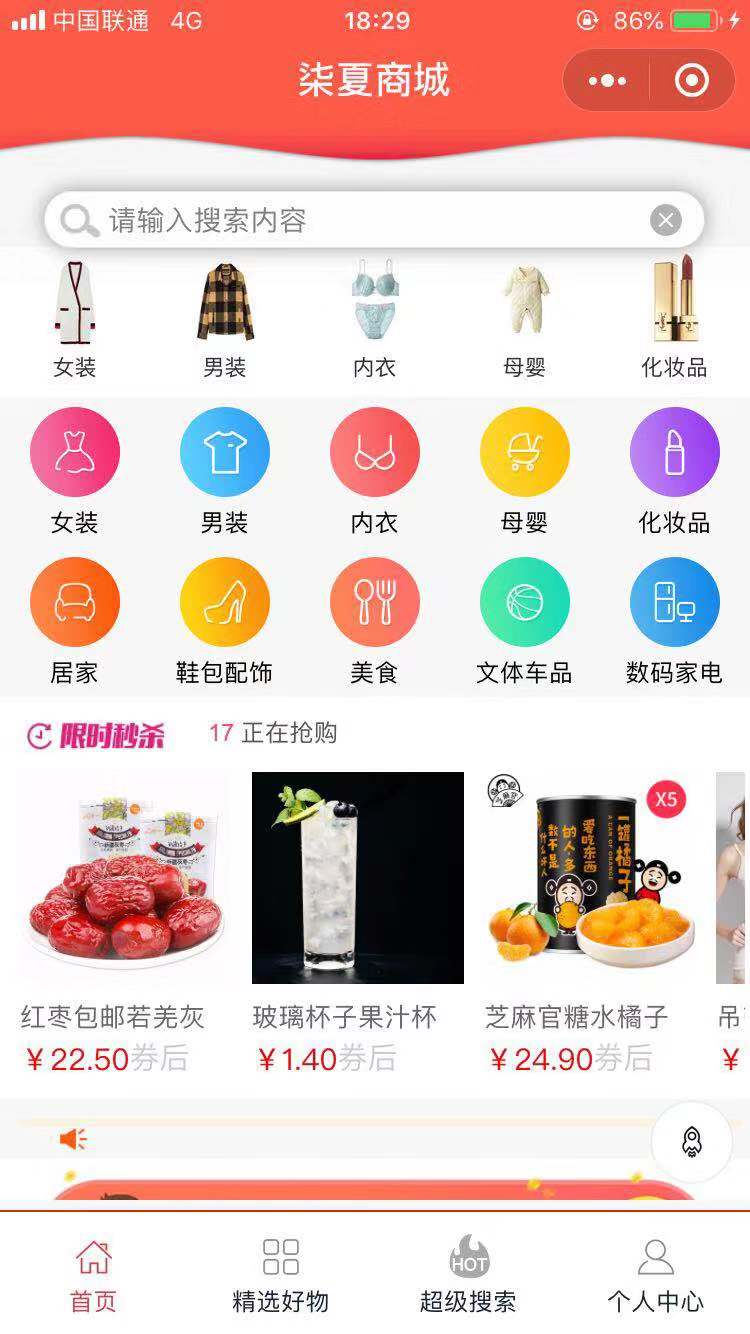Open the 女装 coat picture category
This screenshot has width=750, height=1334.
[x=74, y=318]
